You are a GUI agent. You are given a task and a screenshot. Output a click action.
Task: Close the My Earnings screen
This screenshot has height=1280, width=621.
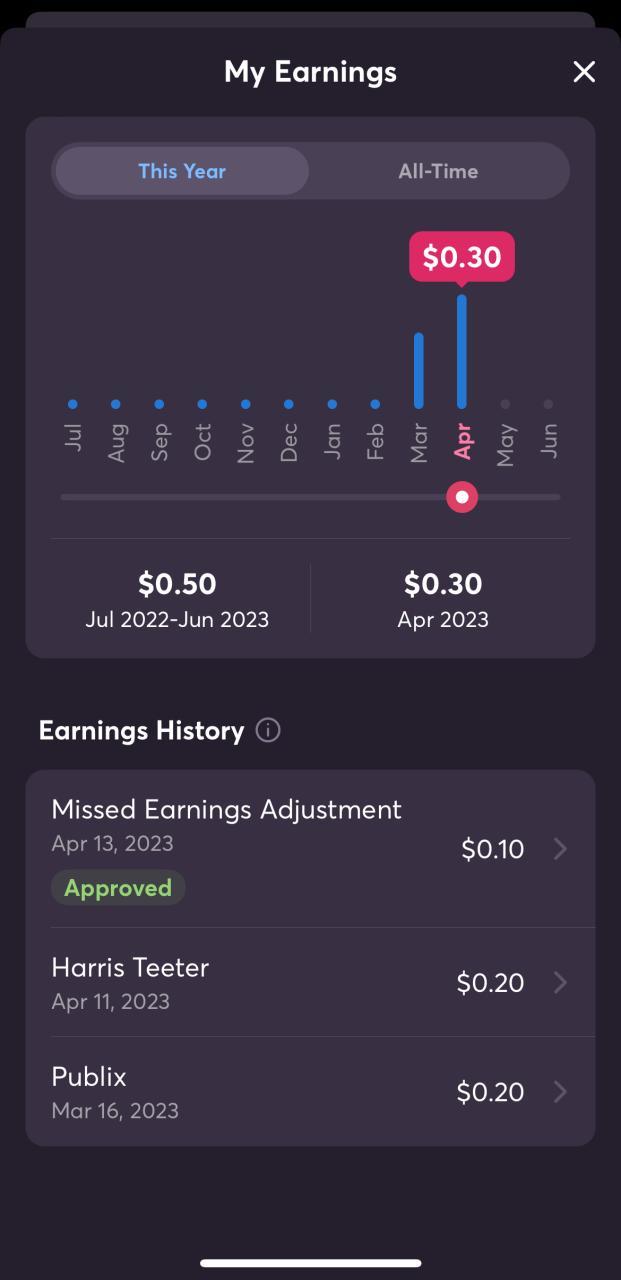click(x=584, y=72)
